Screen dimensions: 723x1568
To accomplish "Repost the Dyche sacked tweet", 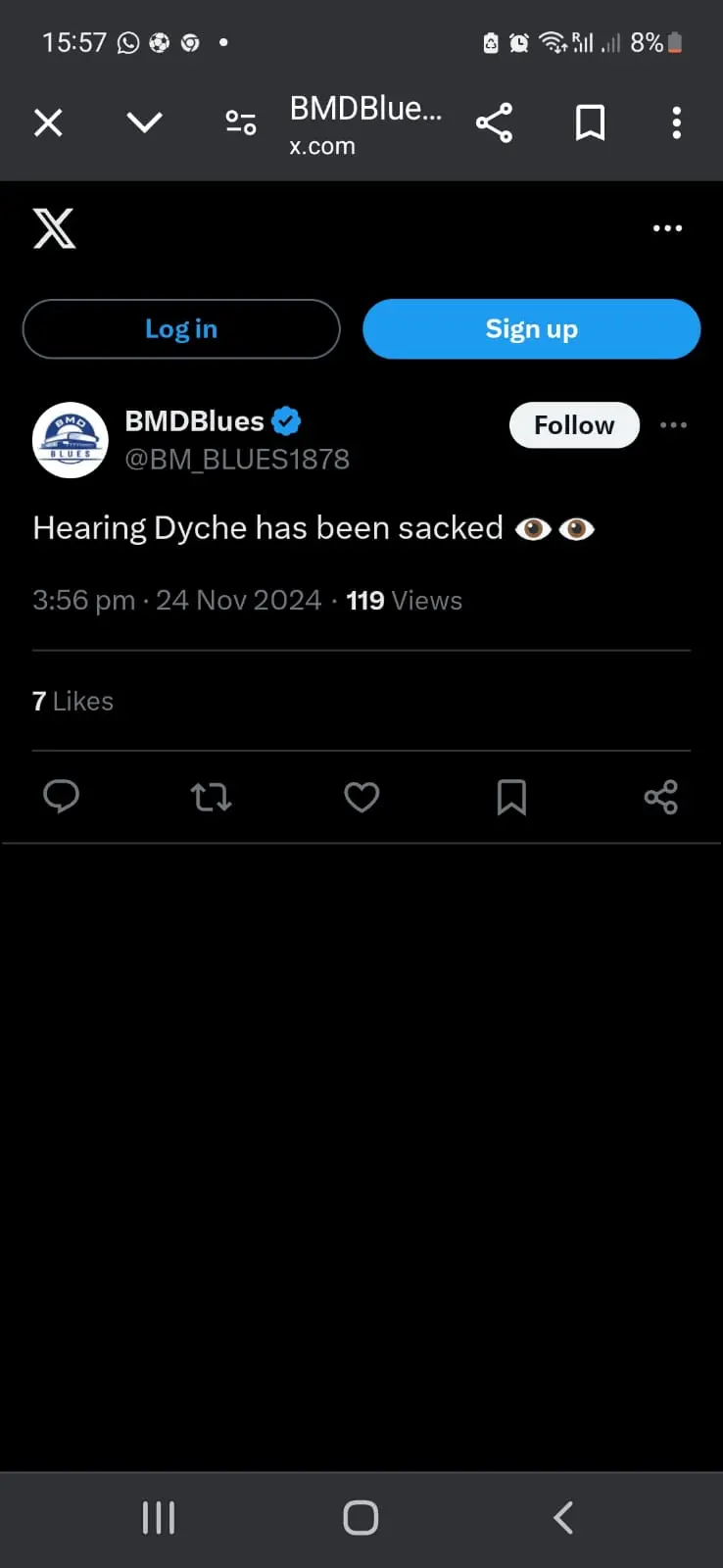I will pos(211,797).
